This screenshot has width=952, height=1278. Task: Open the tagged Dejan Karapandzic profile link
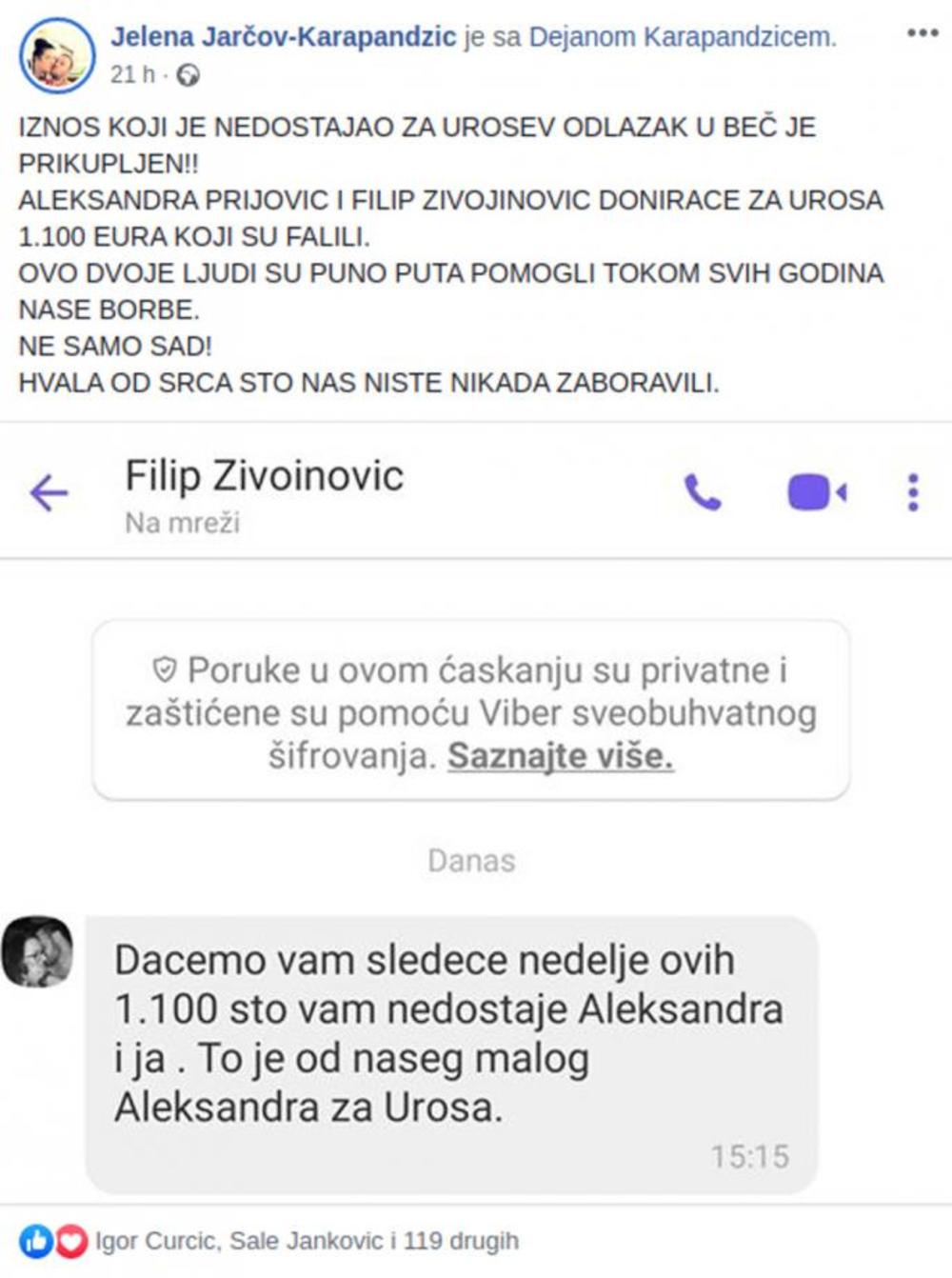(682, 37)
